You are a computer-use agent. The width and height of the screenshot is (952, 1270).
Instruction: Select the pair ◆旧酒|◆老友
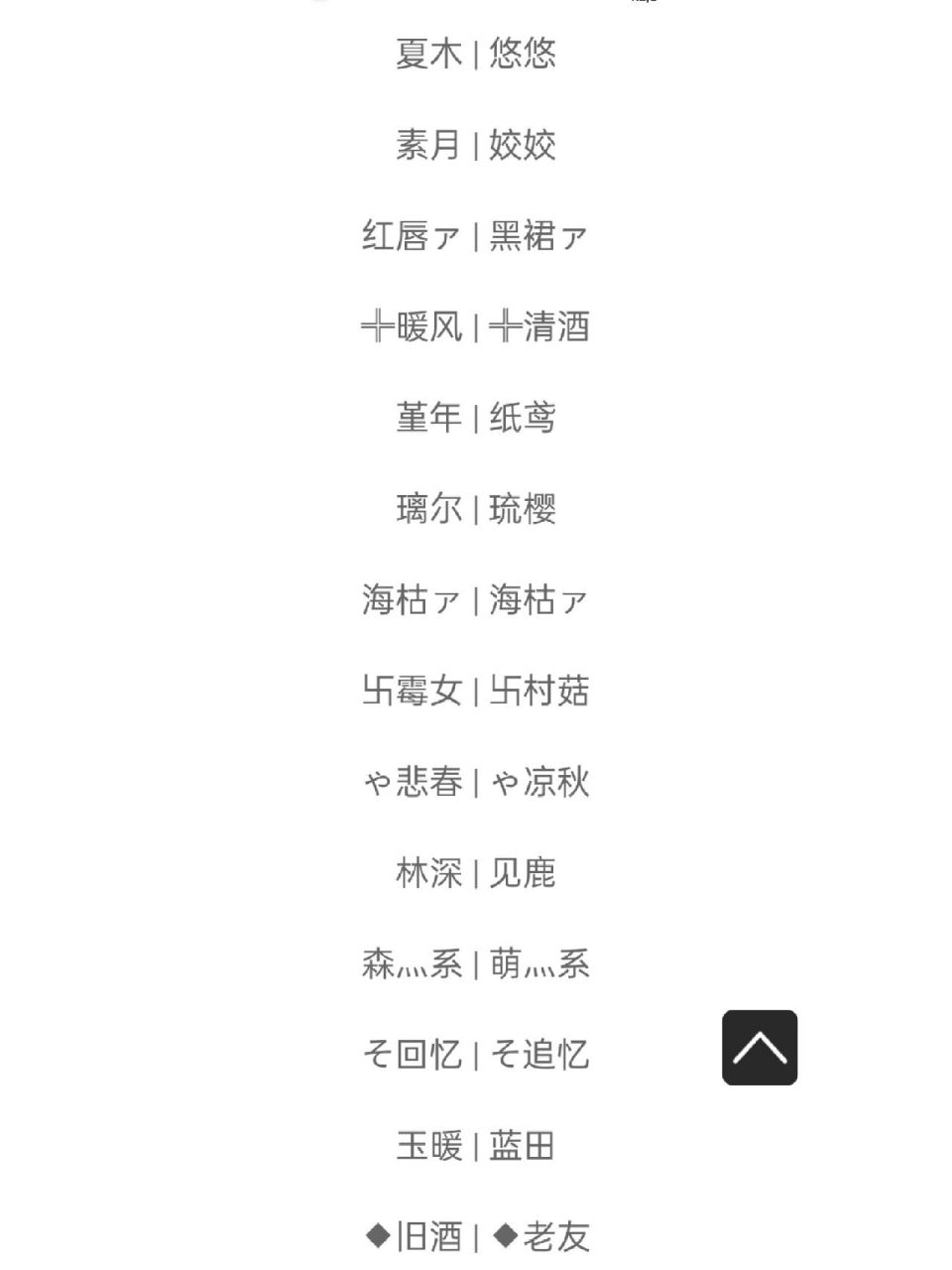click(476, 1235)
